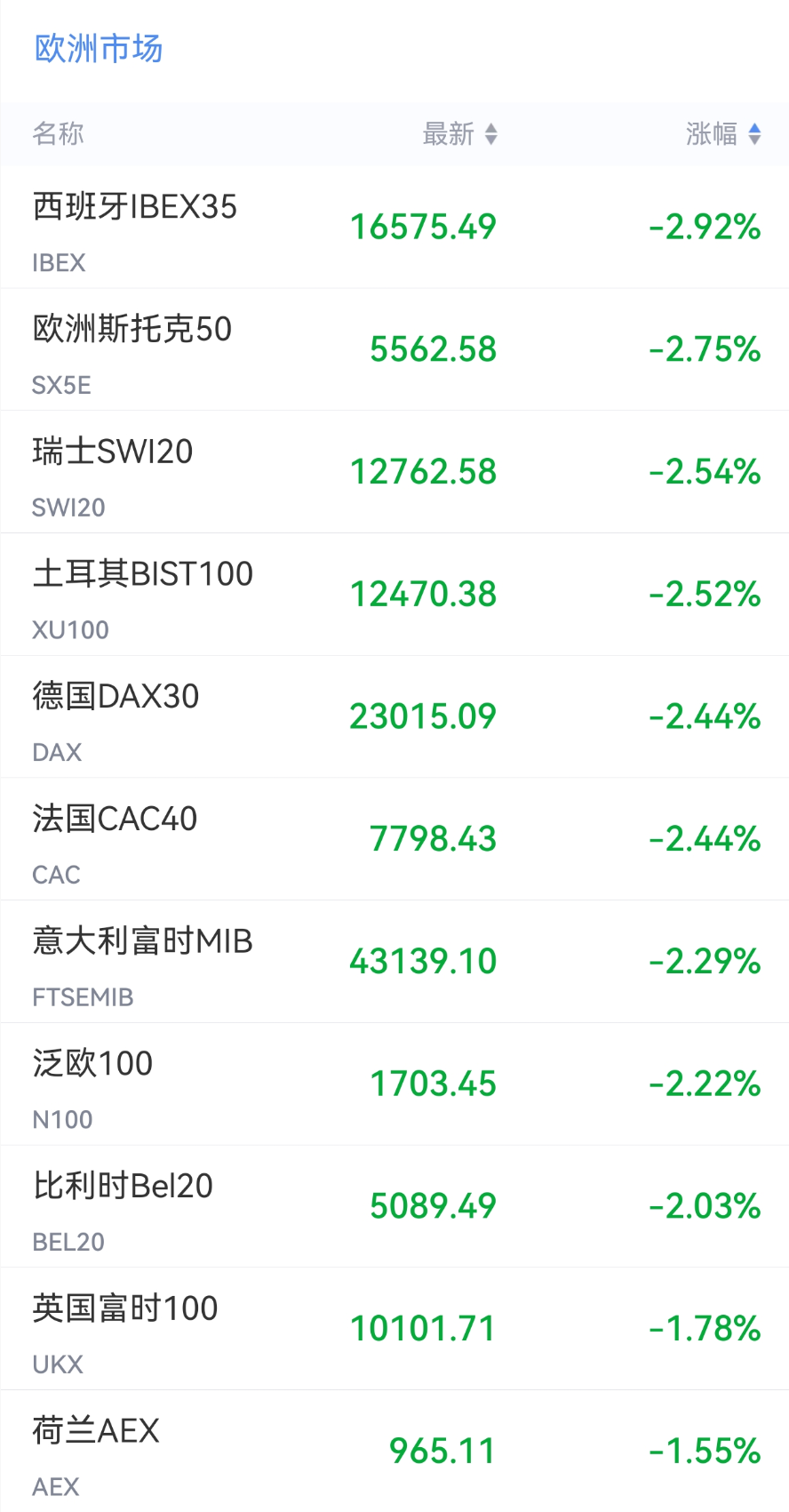
Task: Select the 英国富时100 row
Action: click(394, 1328)
